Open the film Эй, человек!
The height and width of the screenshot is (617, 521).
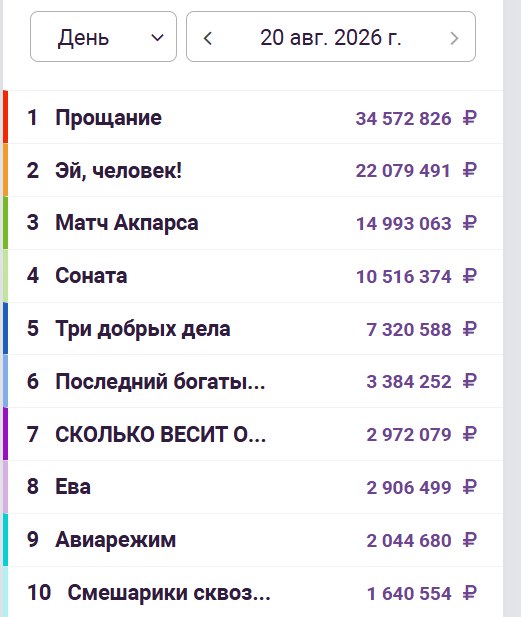(253, 170)
